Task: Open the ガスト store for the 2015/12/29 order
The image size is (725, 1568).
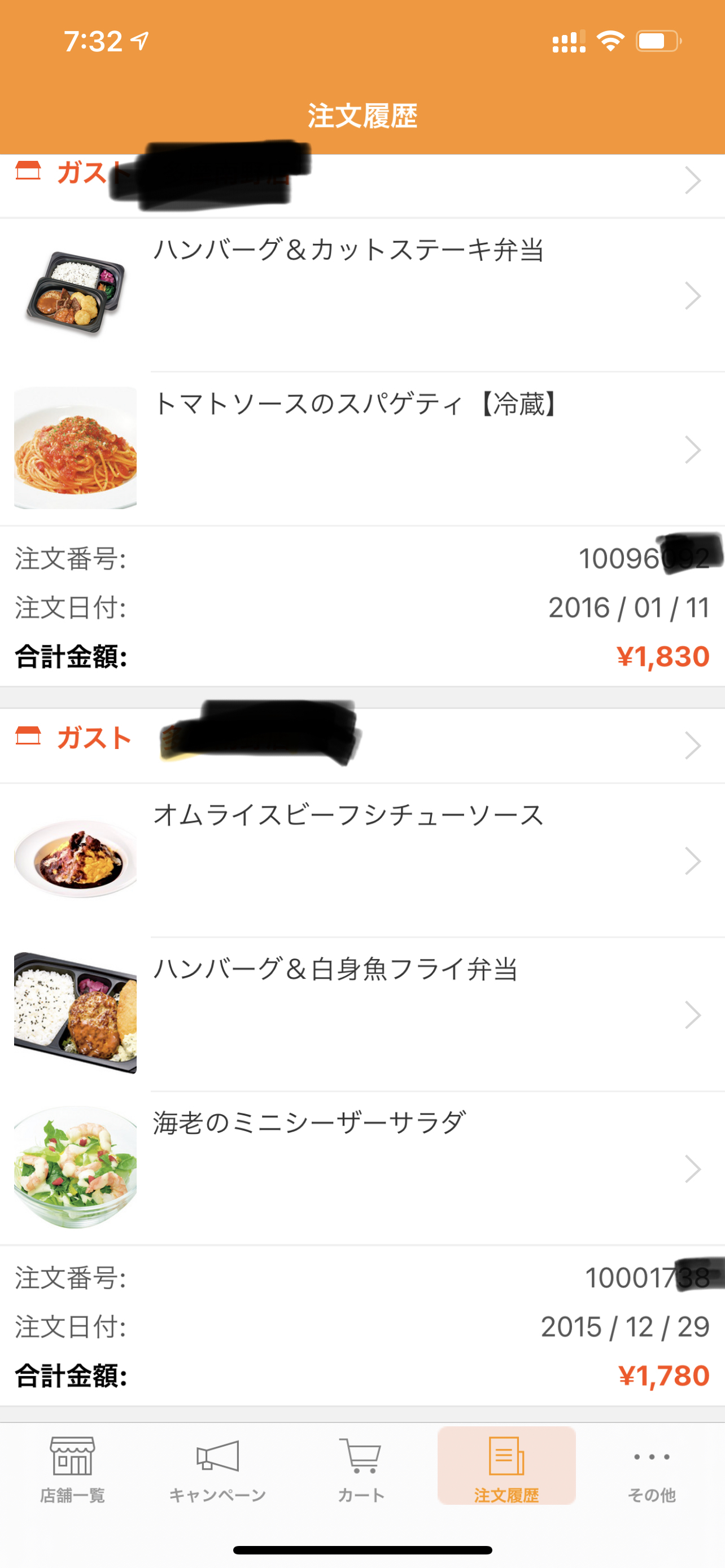Action: click(362, 745)
